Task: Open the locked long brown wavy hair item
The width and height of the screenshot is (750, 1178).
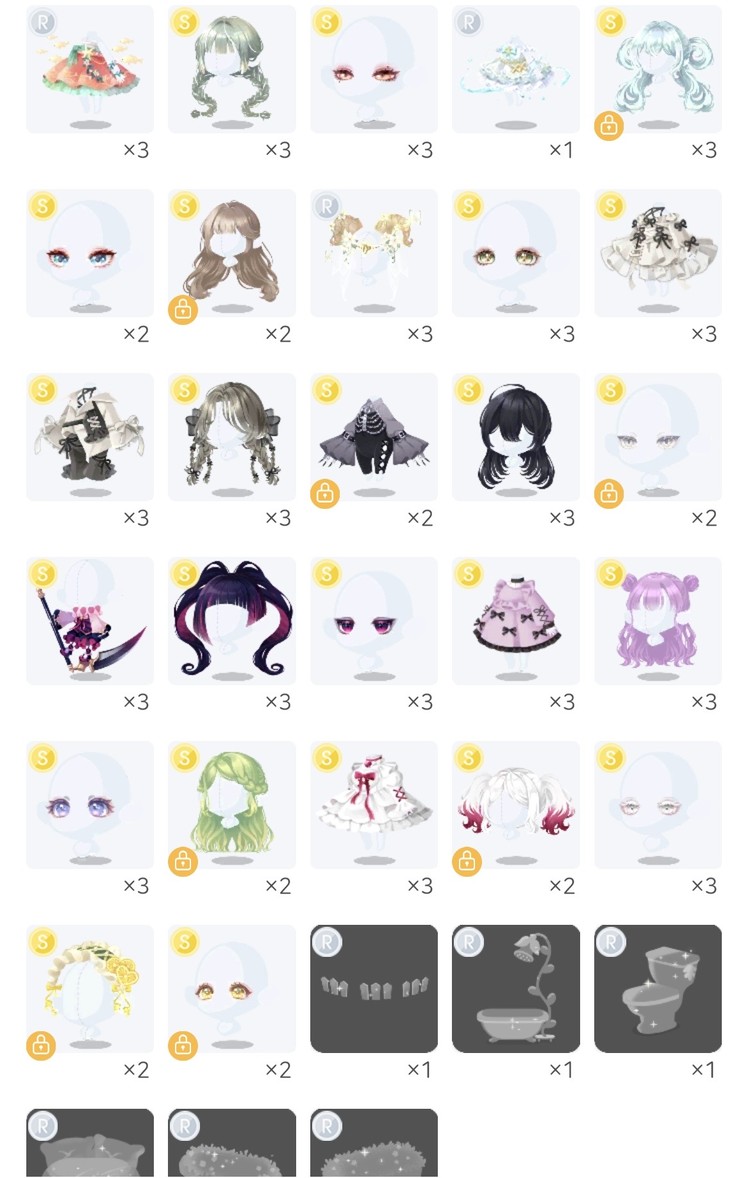Action: (232, 253)
